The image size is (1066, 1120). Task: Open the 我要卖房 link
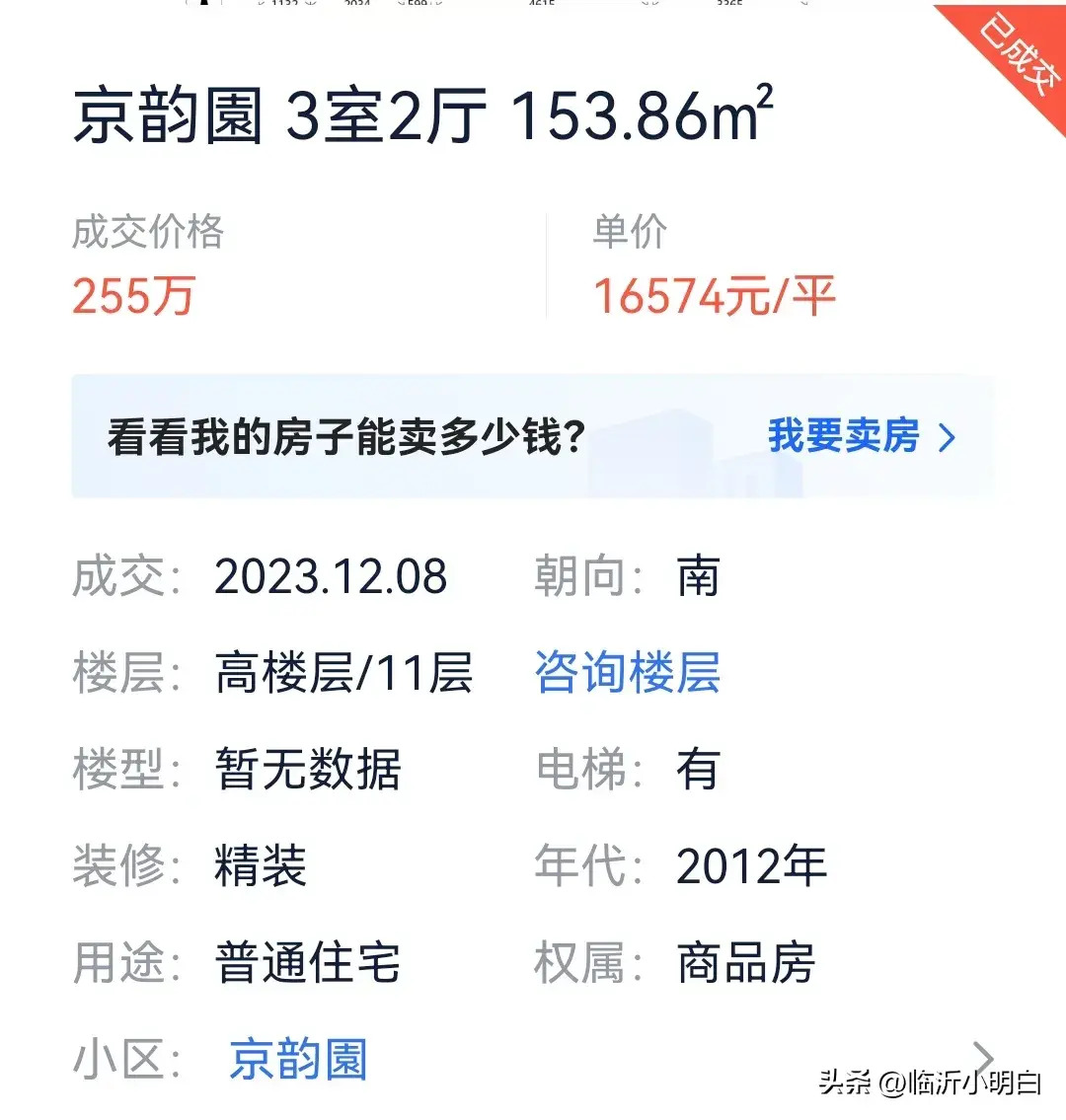pyautogui.click(x=844, y=436)
